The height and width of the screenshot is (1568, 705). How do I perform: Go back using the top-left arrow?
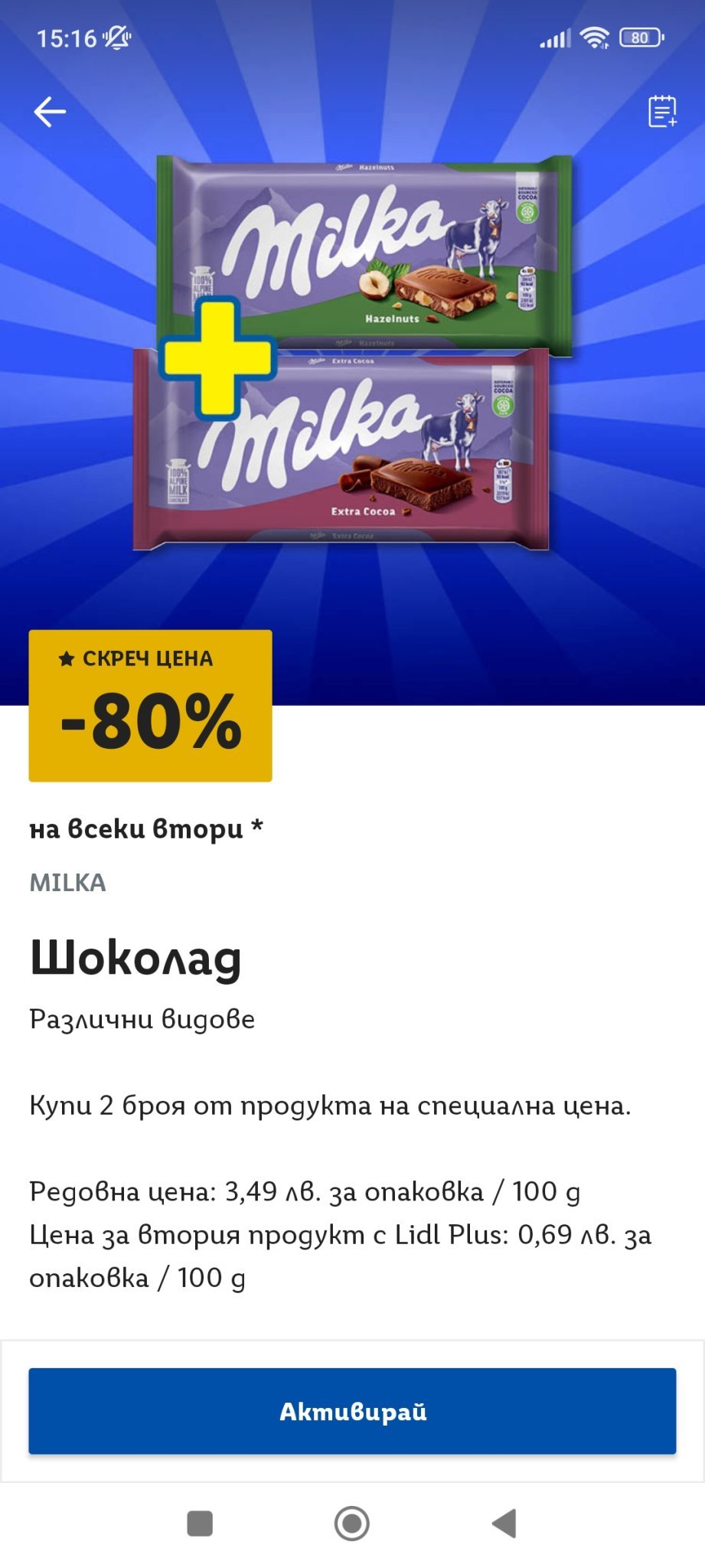point(50,112)
